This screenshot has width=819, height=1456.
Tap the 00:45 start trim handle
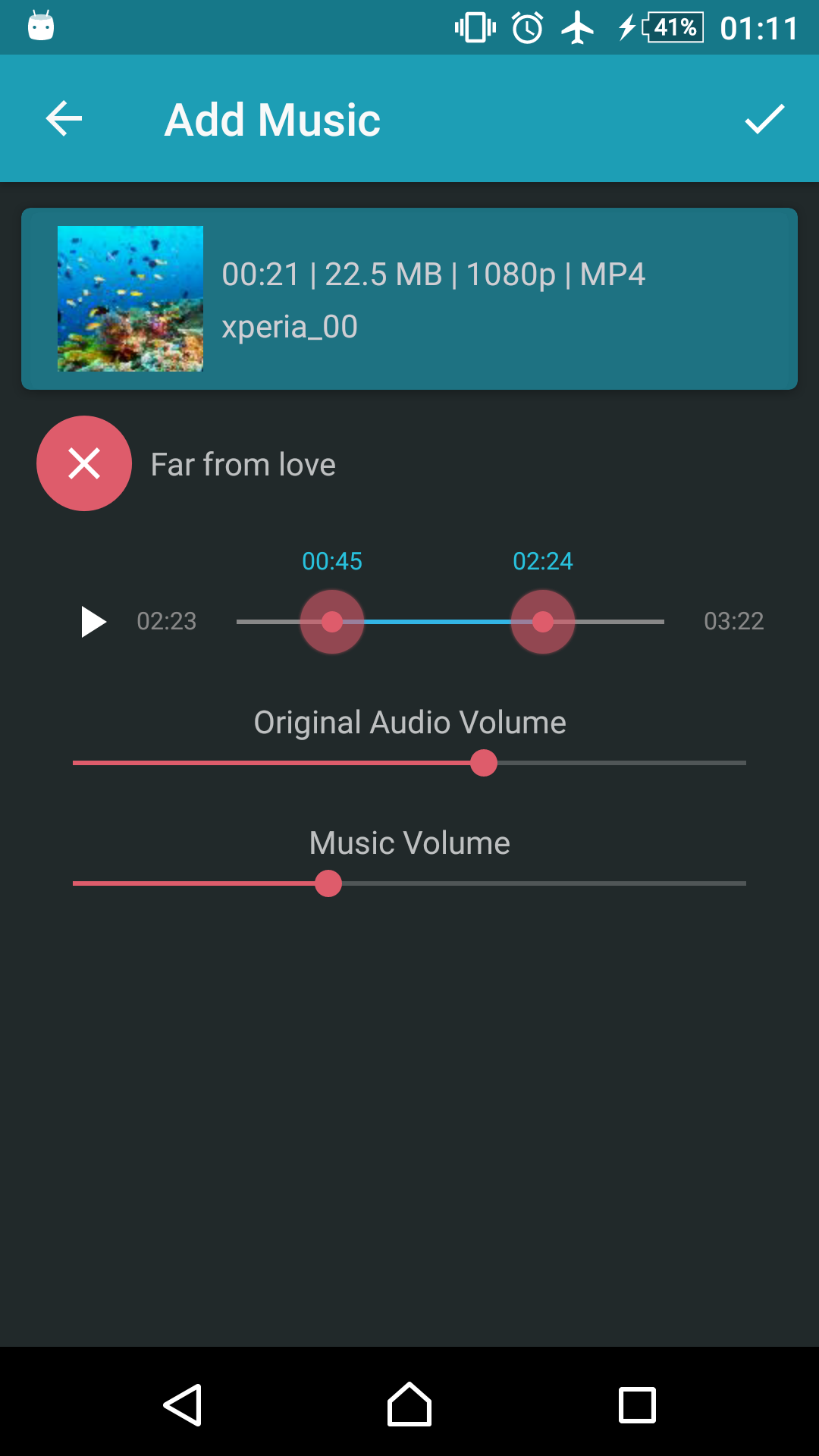(x=332, y=622)
